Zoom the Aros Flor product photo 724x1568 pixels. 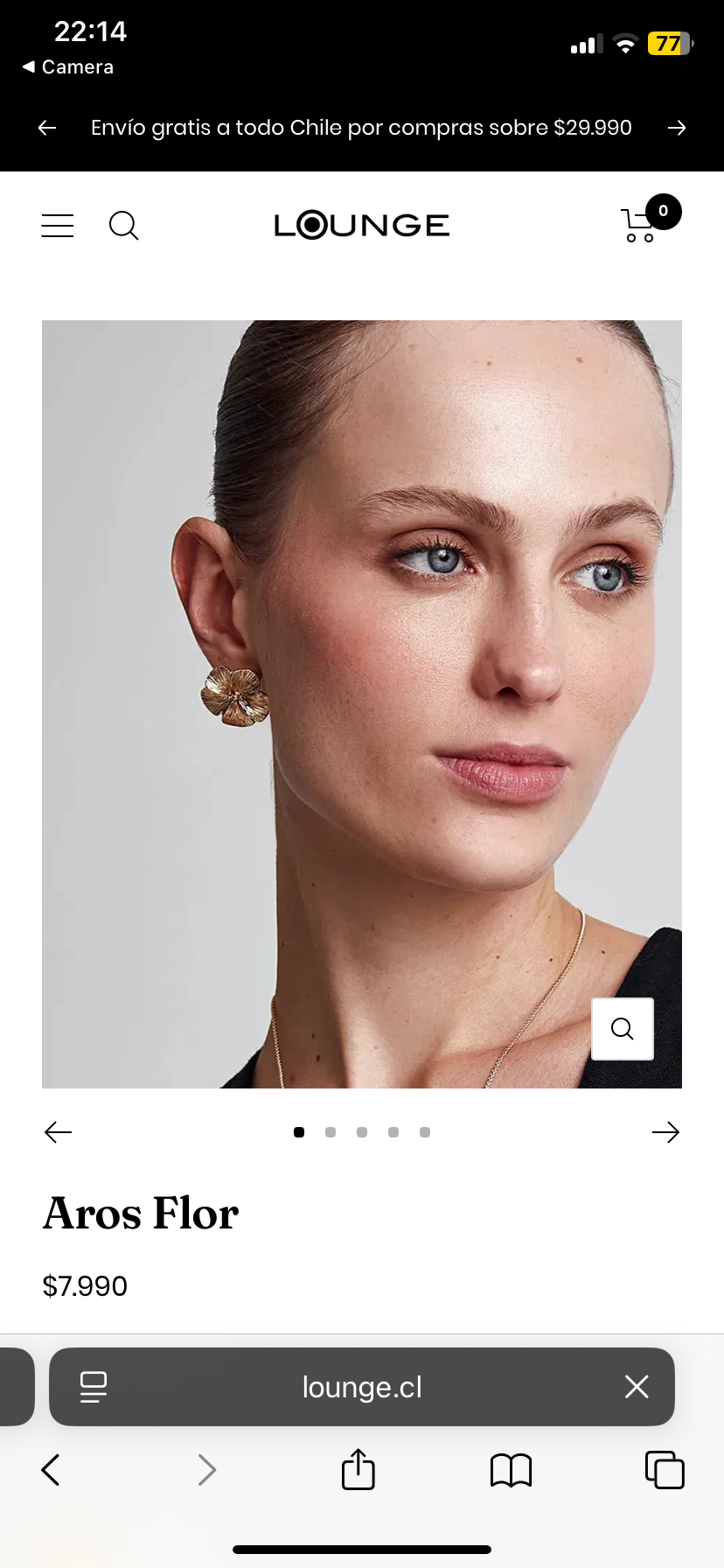623,1029
